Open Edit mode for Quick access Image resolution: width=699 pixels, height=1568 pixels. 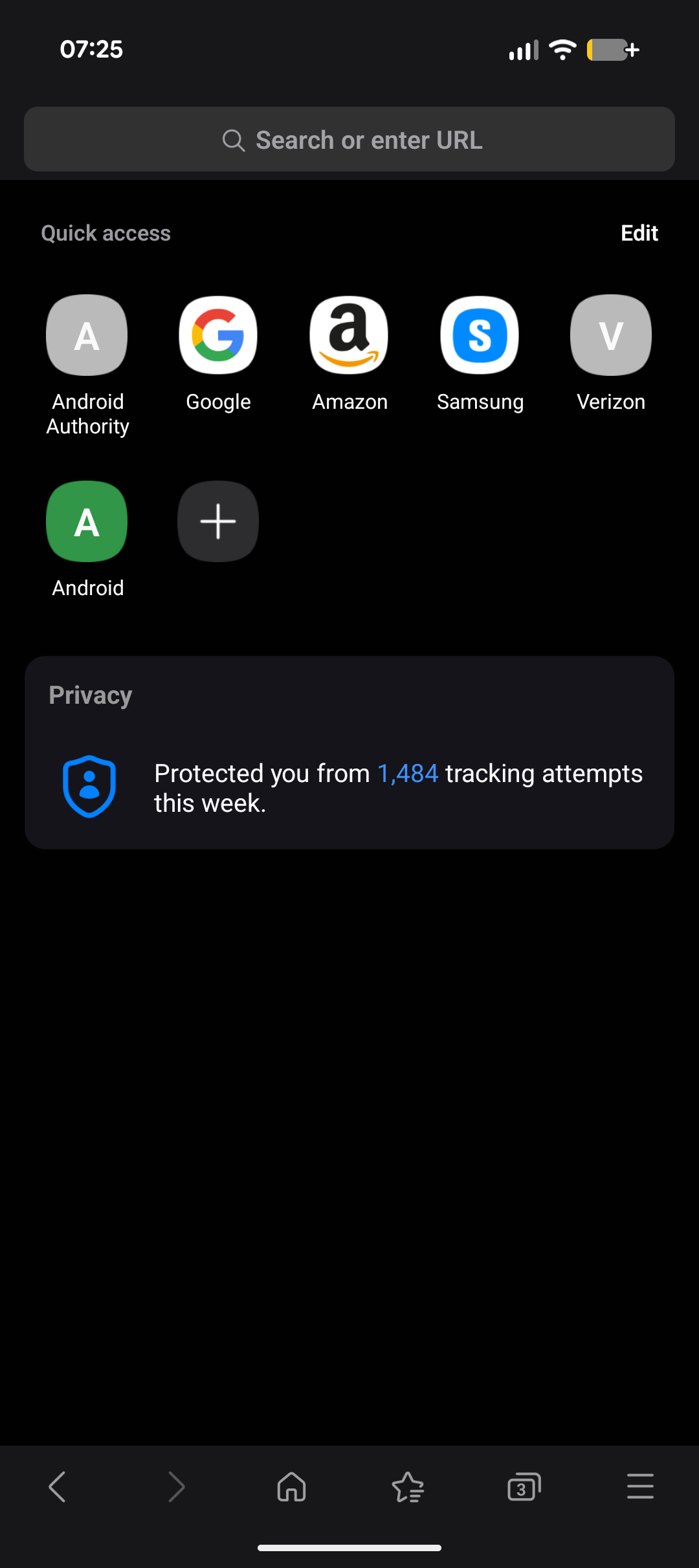click(638, 233)
